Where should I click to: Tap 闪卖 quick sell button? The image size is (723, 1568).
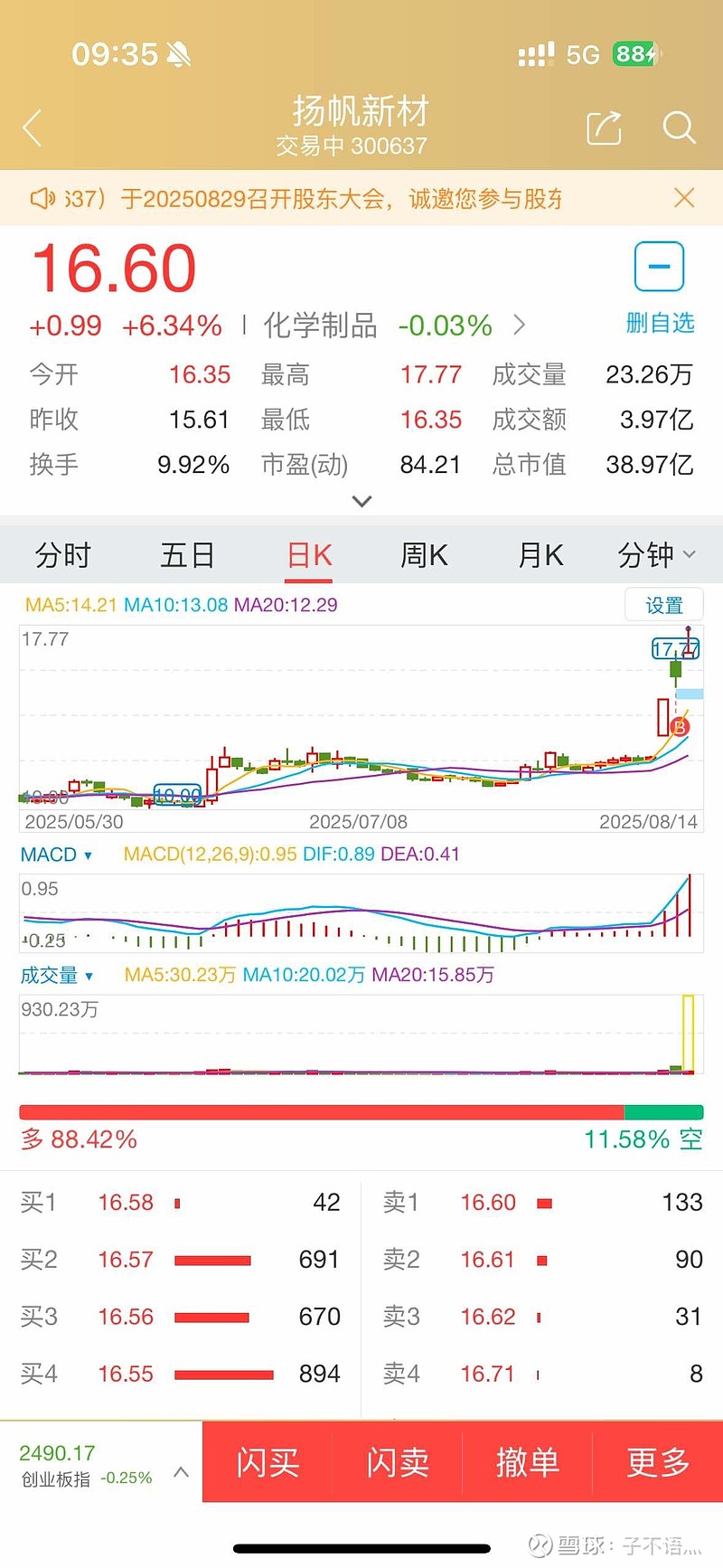398,1461
